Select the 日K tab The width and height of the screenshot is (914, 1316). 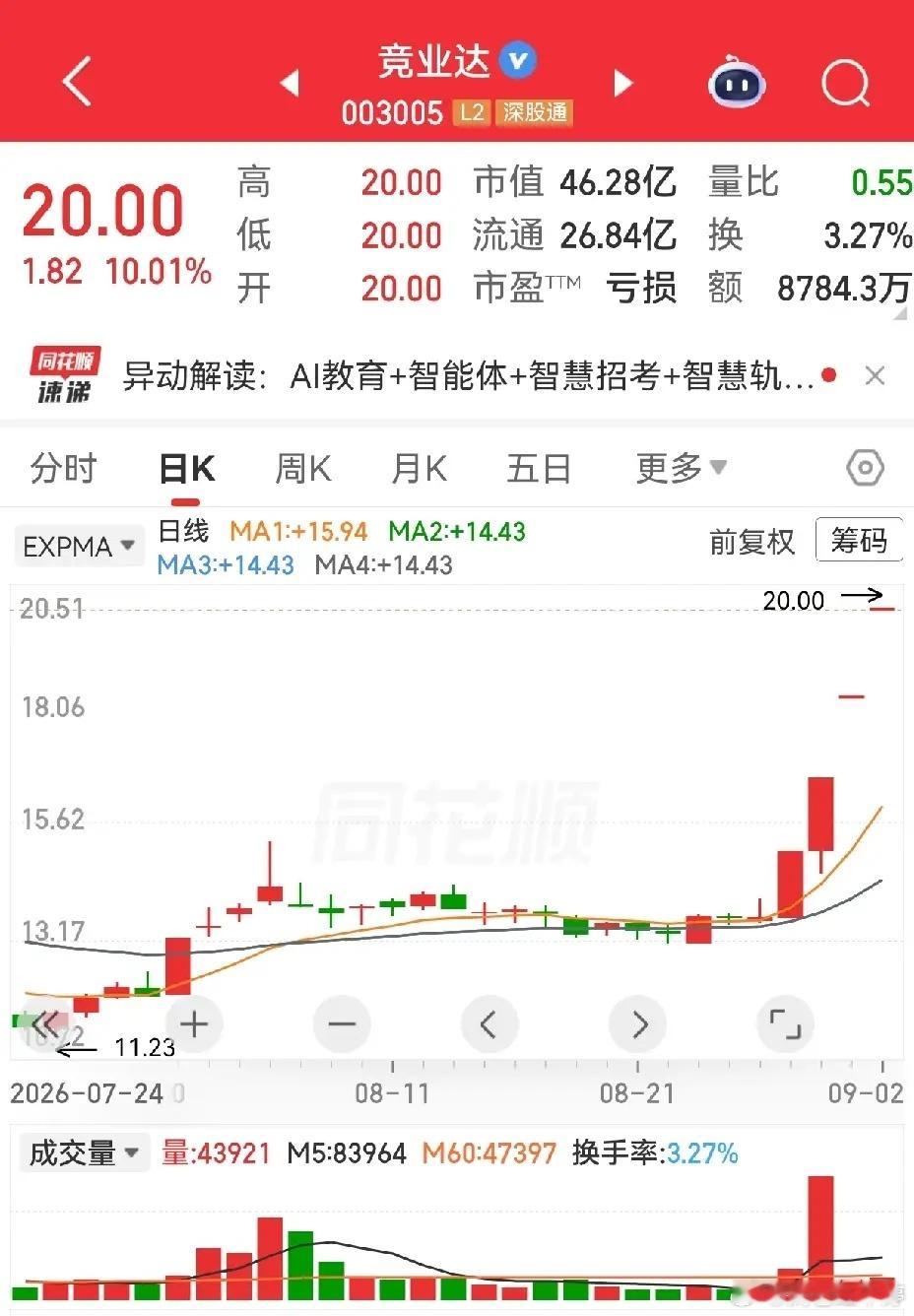(x=186, y=469)
